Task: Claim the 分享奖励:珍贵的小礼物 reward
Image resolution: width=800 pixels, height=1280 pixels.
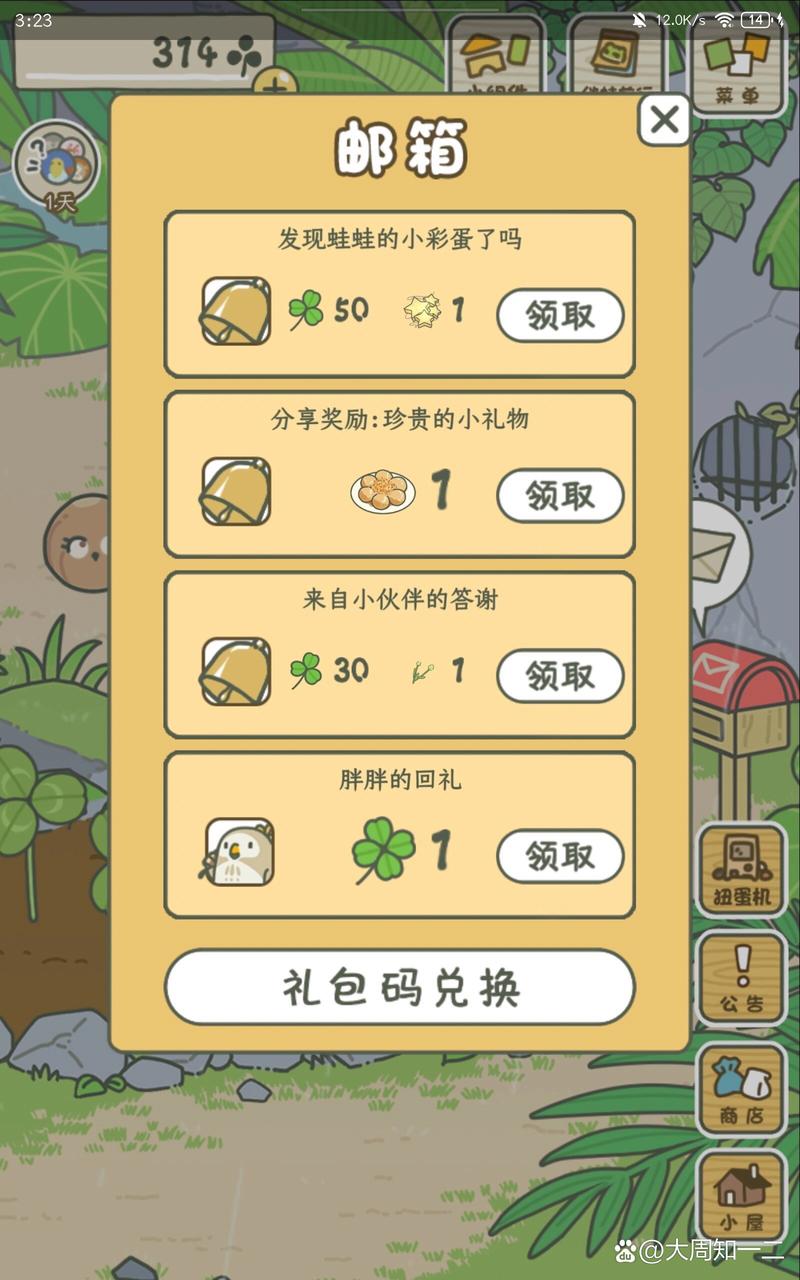Action: 559,493
